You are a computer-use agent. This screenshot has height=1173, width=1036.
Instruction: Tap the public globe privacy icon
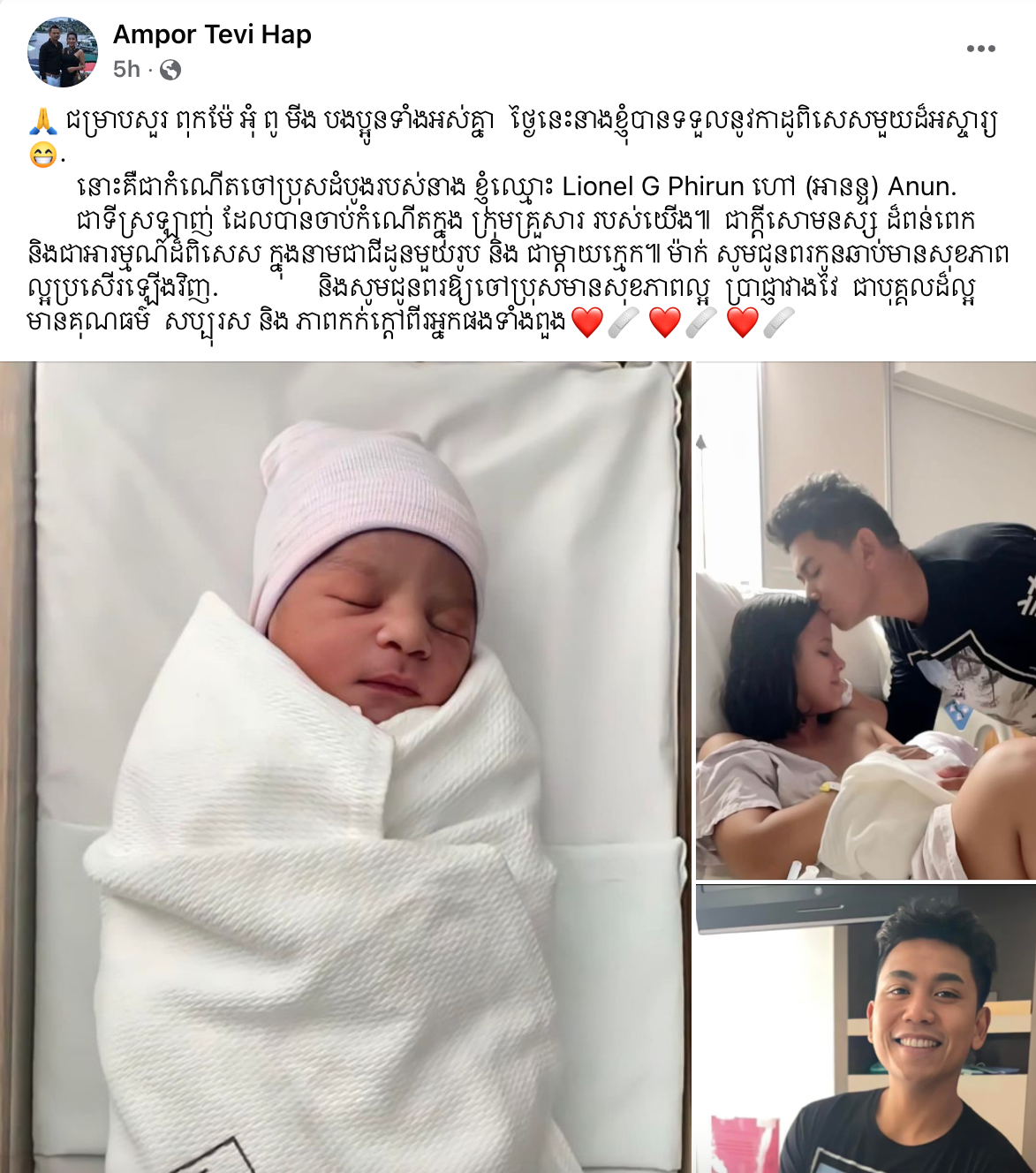pos(170,70)
